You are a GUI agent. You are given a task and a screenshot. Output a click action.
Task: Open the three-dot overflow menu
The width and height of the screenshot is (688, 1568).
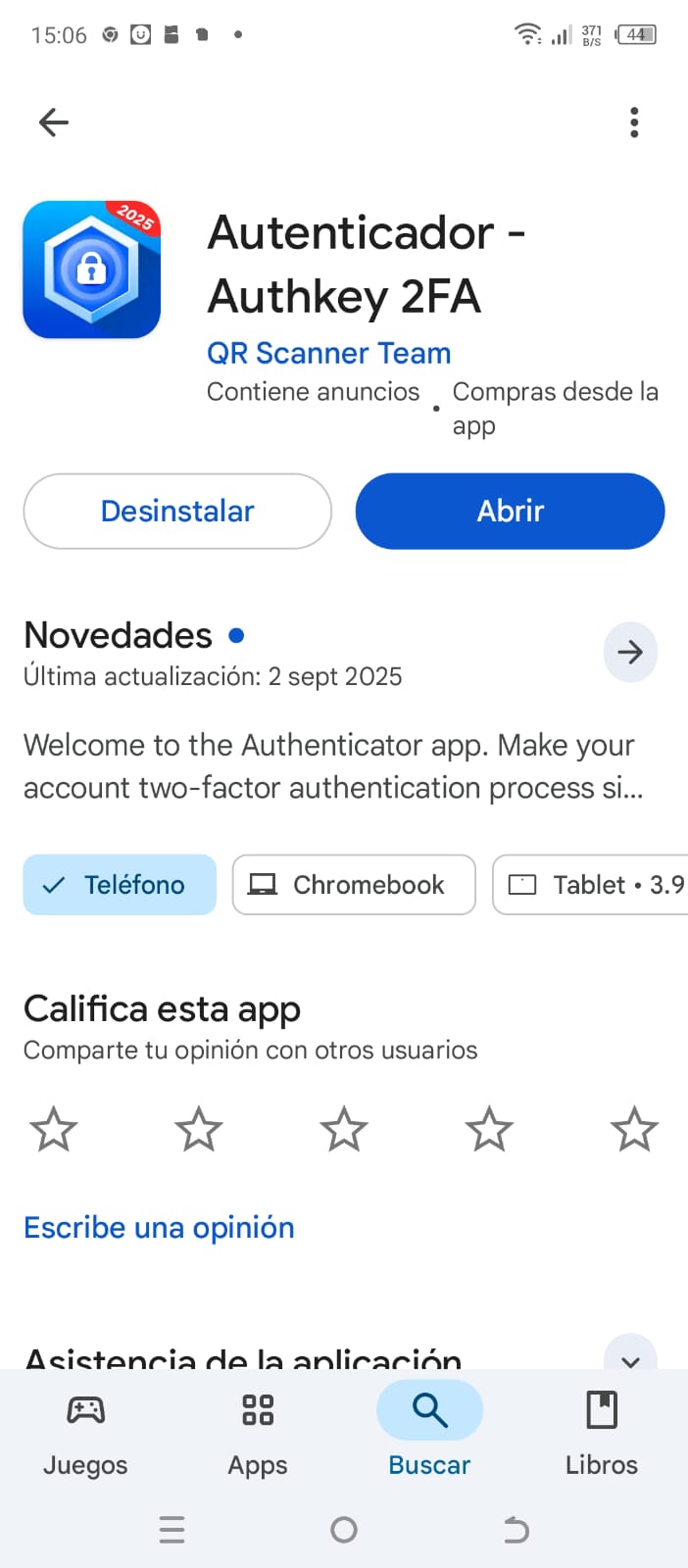coord(634,122)
